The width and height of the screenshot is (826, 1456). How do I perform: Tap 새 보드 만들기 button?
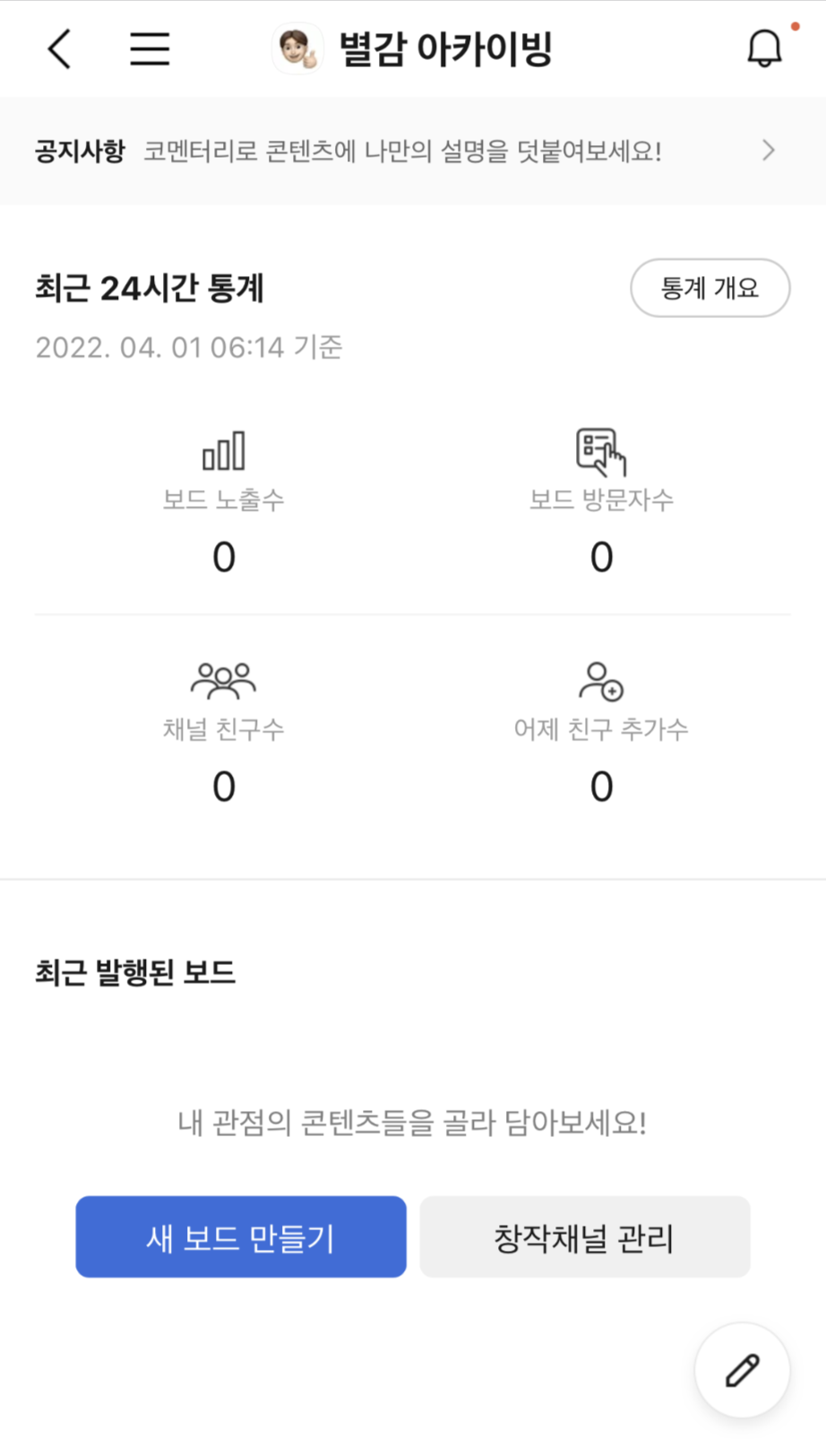(x=241, y=1236)
